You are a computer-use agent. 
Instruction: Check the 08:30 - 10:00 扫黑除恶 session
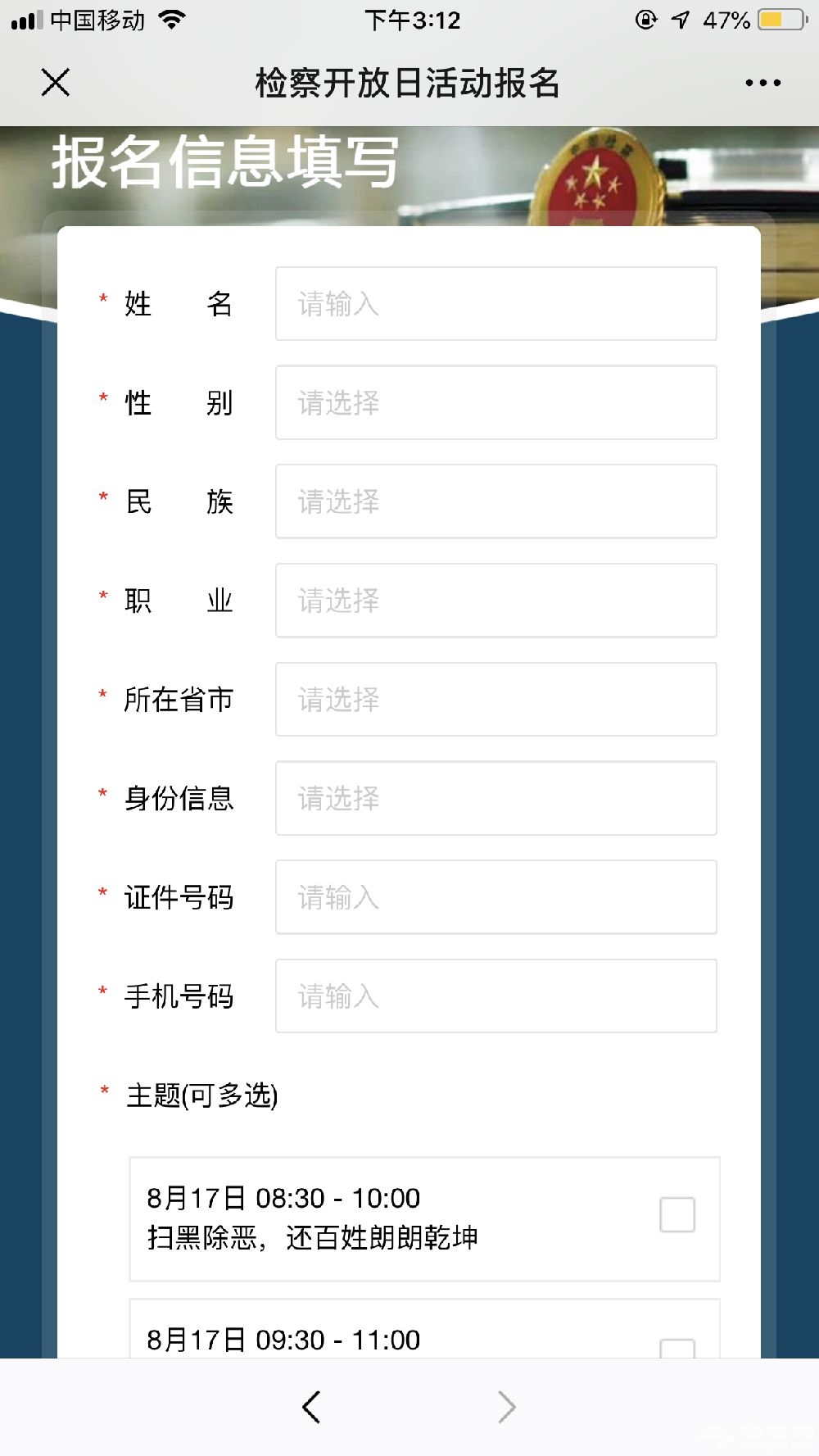[x=677, y=1215]
